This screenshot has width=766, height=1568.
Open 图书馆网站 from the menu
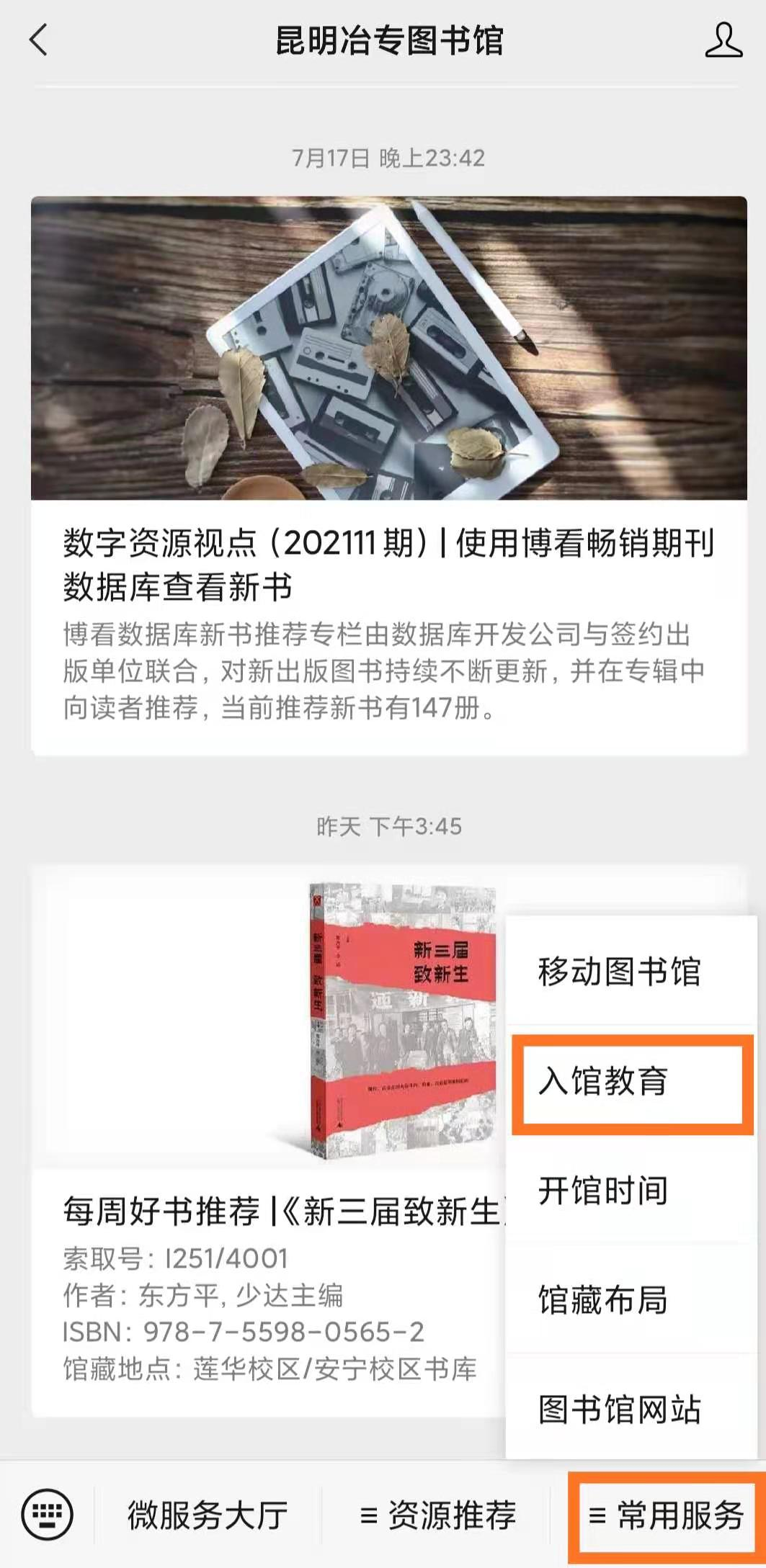[620, 1410]
